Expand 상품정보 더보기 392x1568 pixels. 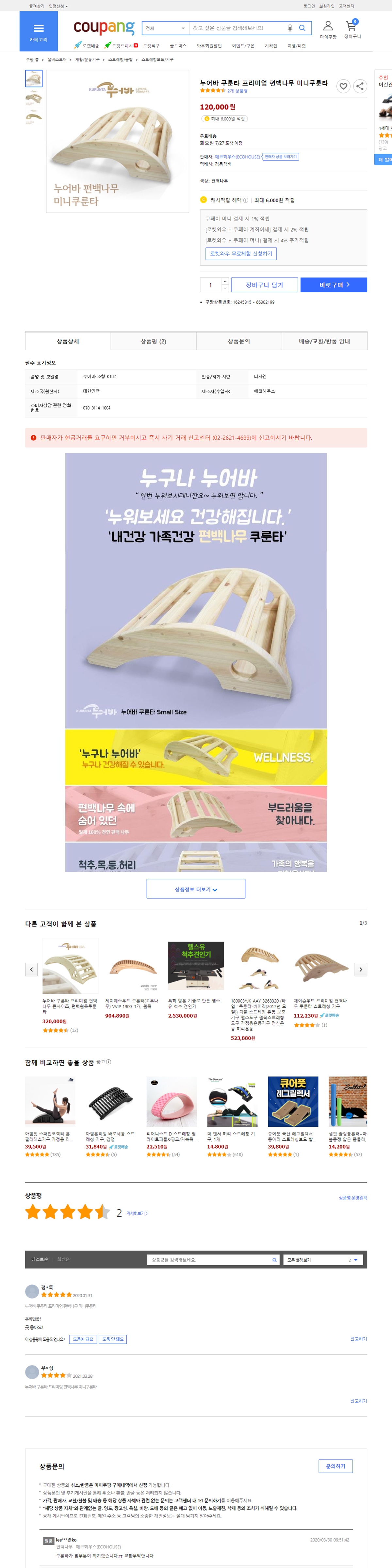click(196, 889)
